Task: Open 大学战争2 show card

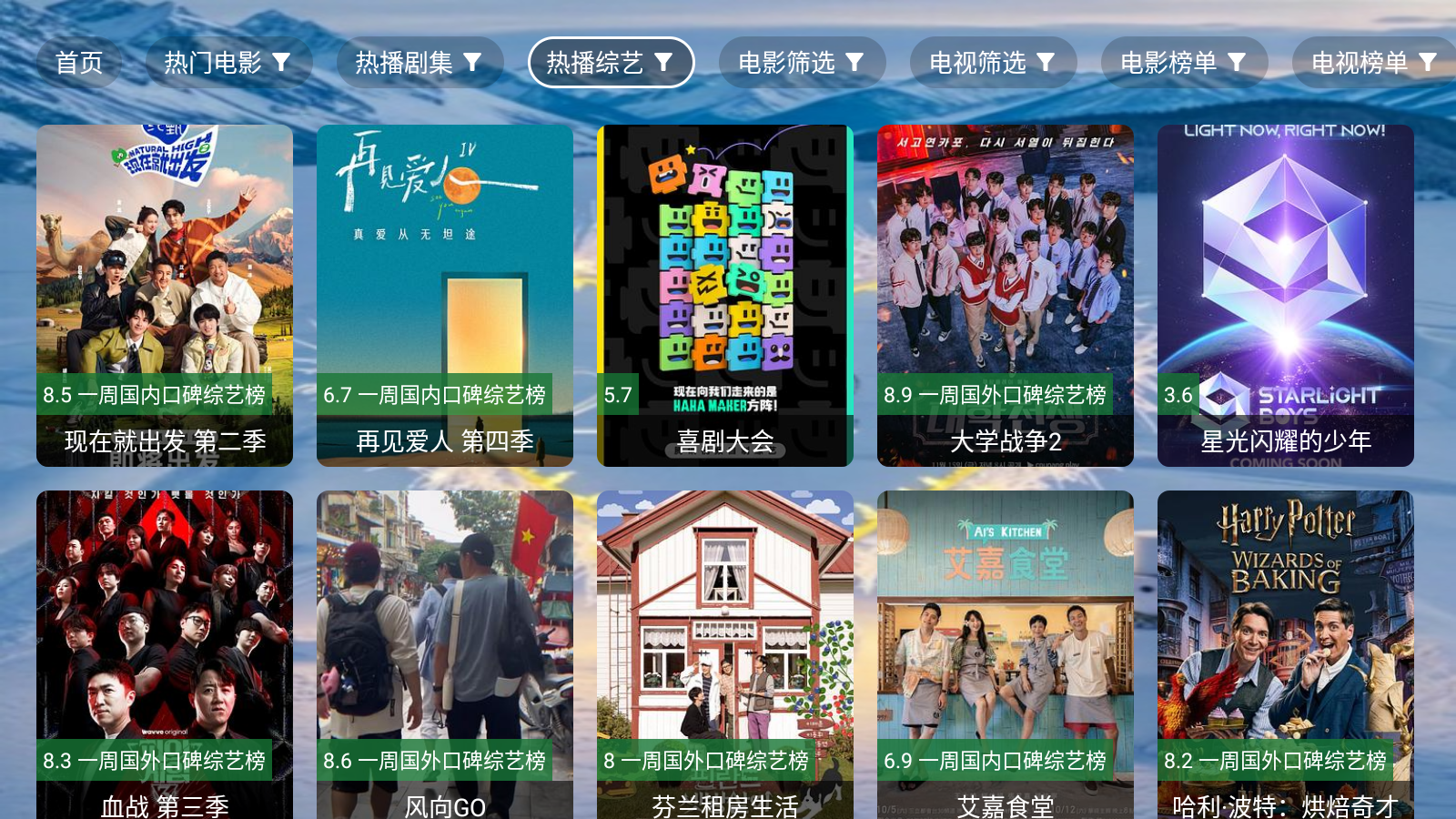Action: pos(1006,295)
